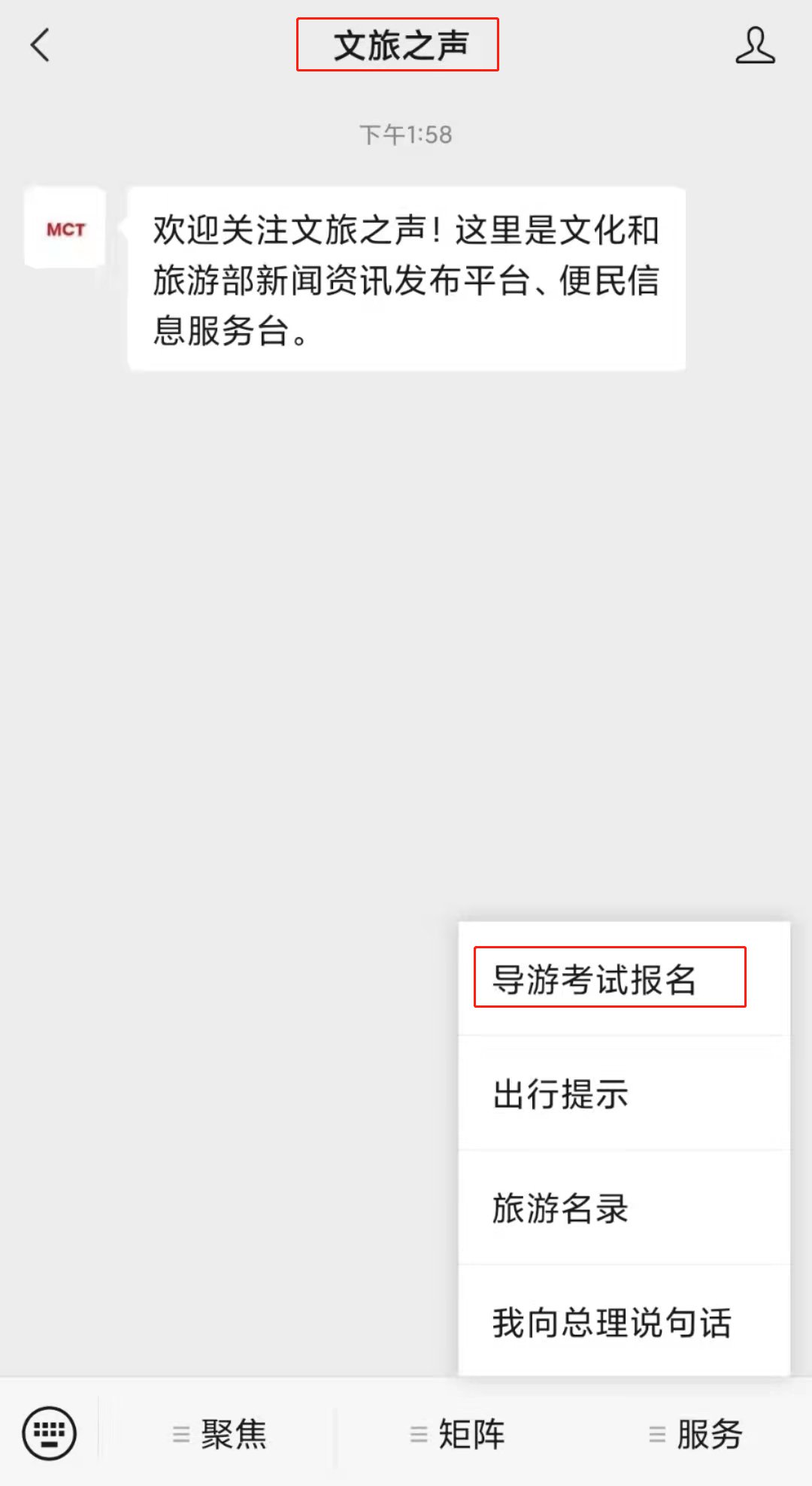Expand the 矩阵 bottom menu
Viewport: 812px width, 1486px height.
457,1433
